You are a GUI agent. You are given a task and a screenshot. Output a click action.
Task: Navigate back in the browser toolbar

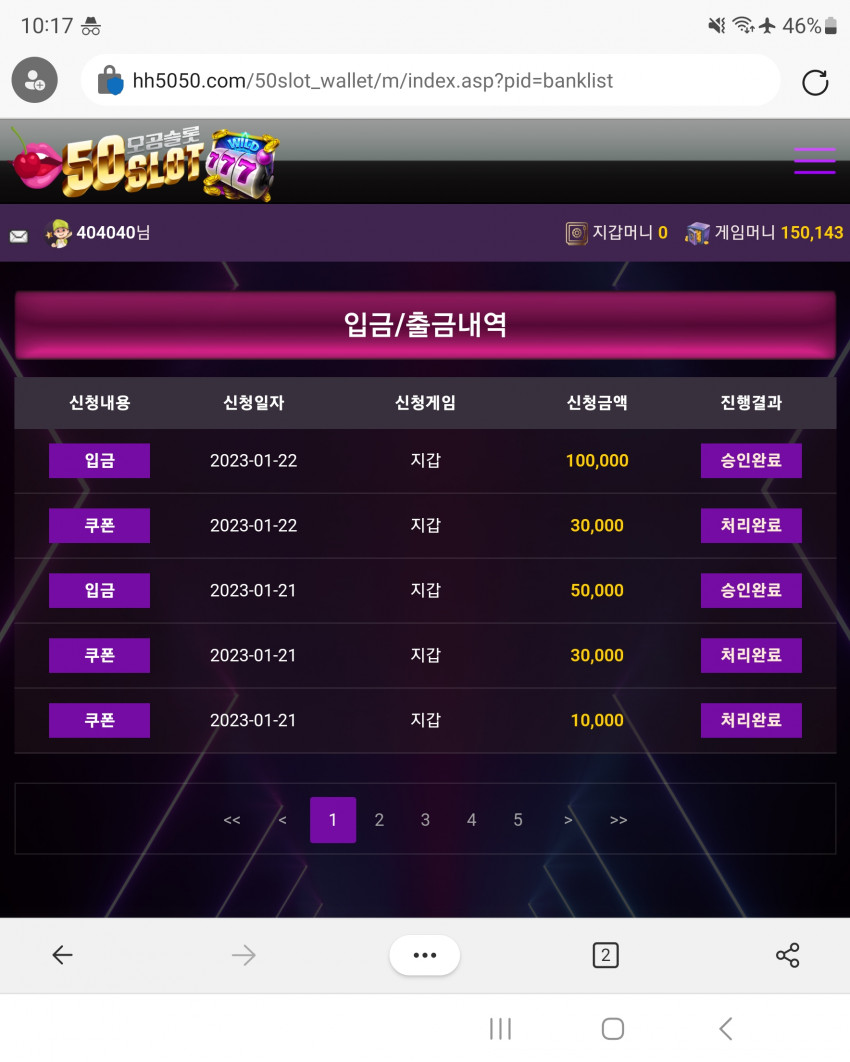coord(62,955)
